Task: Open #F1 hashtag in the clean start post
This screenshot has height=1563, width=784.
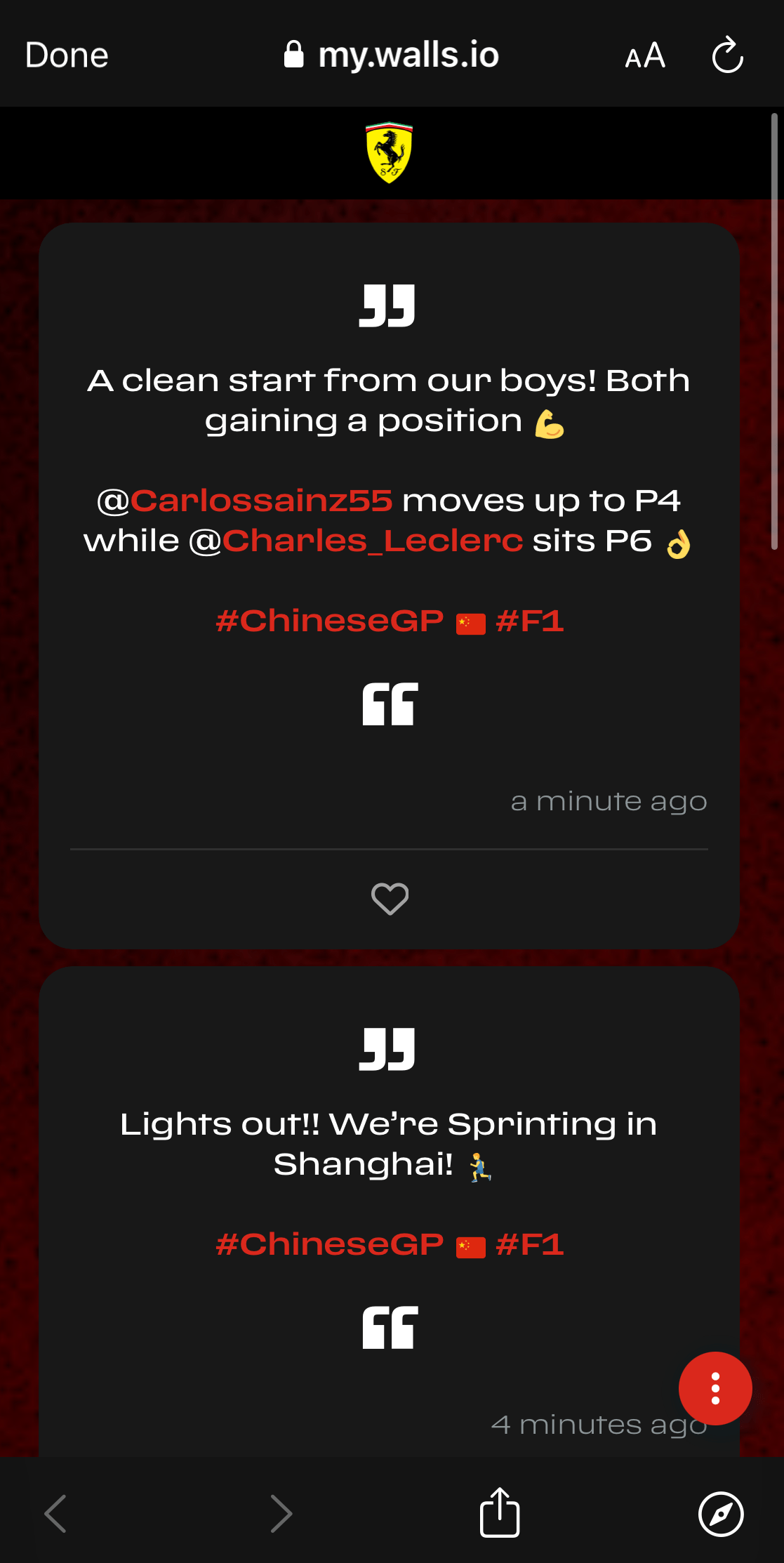Action: tap(530, 621)
